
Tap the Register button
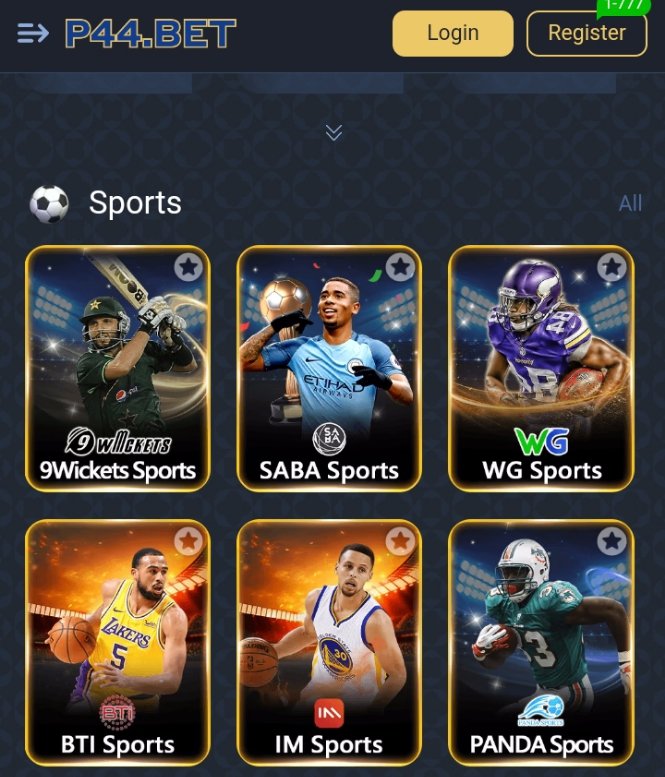point(586,33)
